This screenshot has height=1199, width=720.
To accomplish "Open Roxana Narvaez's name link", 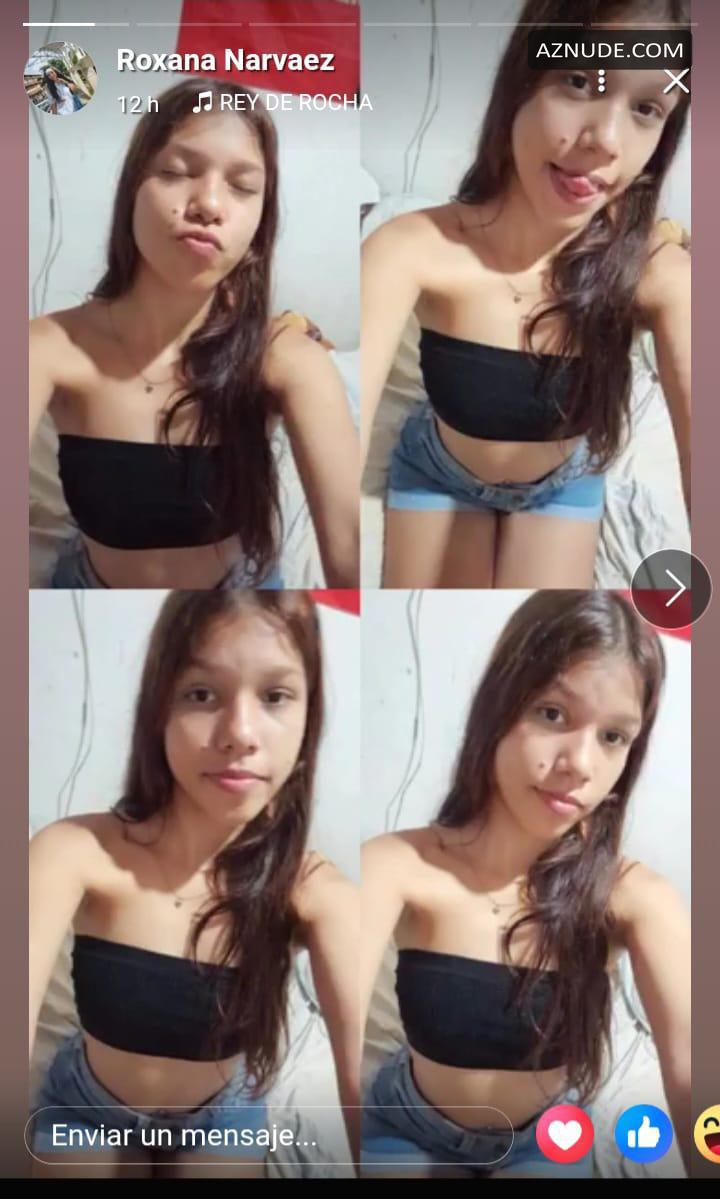I will 225,60.
